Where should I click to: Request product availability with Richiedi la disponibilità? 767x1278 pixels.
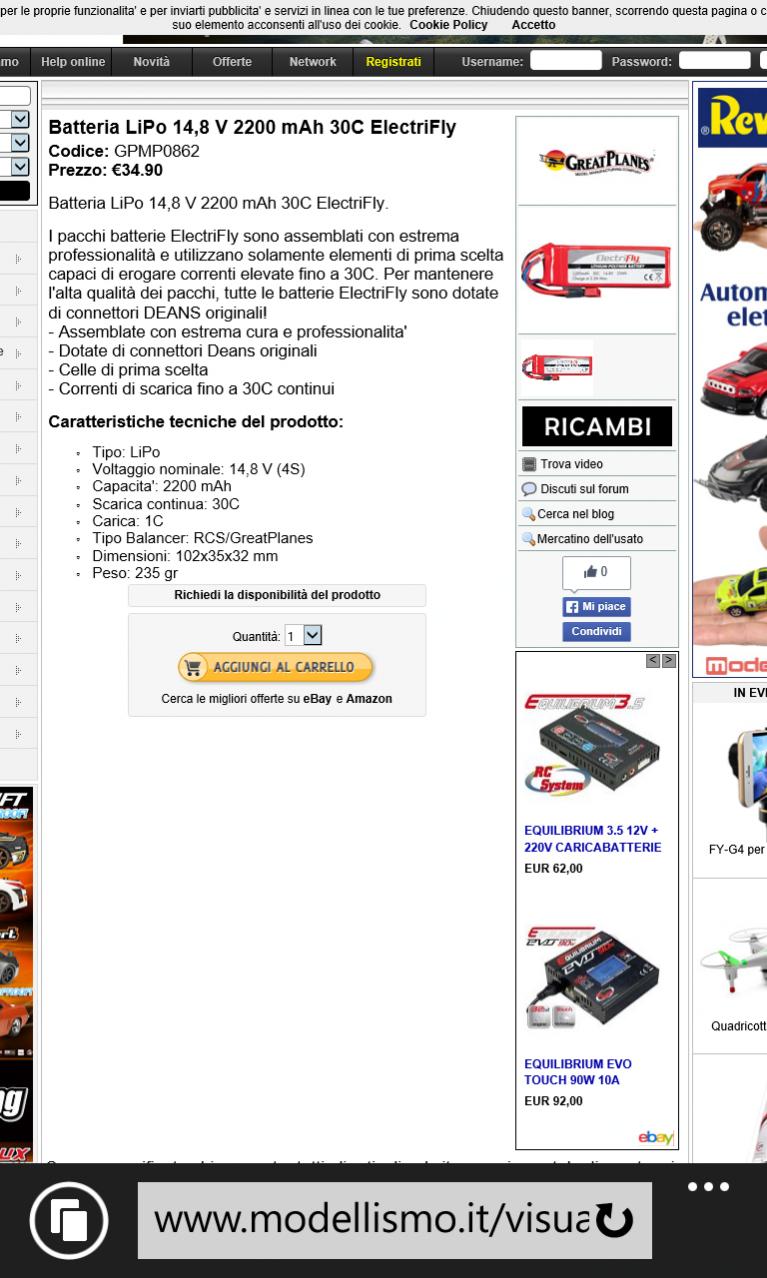tap(277, 595)
